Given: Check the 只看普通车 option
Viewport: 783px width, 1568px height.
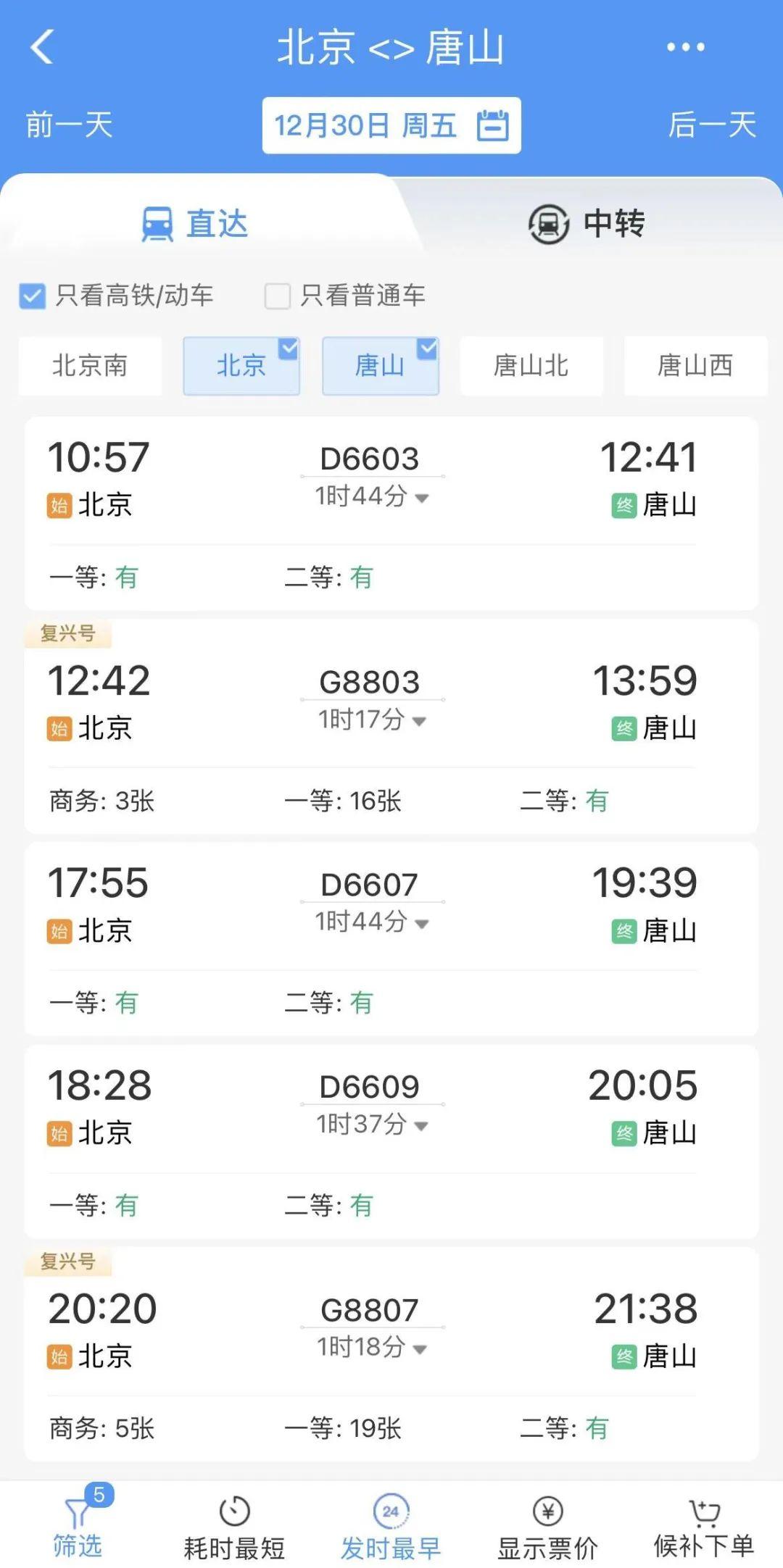Looking at the screenshot, I should coord(278,296).
